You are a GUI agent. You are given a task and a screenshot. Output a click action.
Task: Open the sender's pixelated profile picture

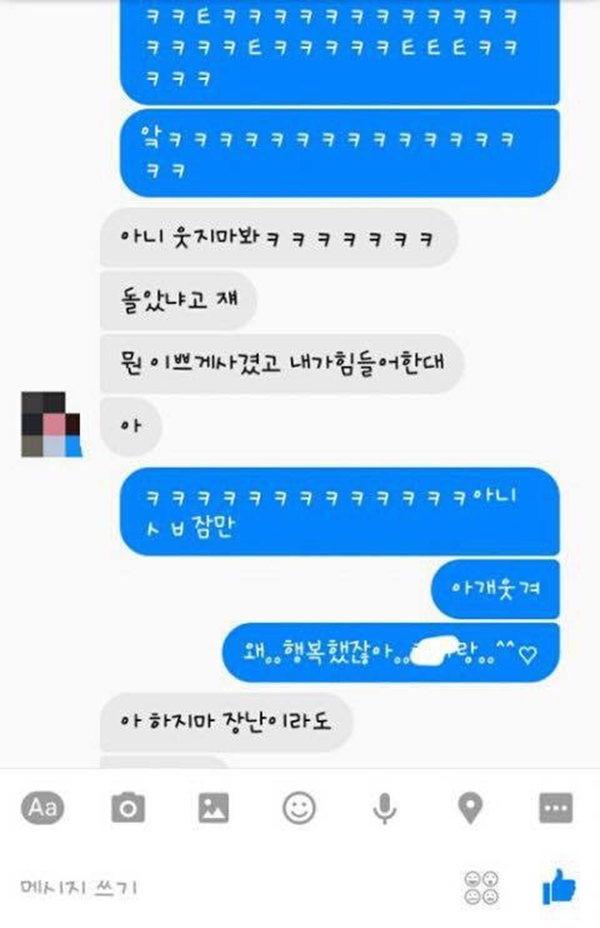pos(52,425)
